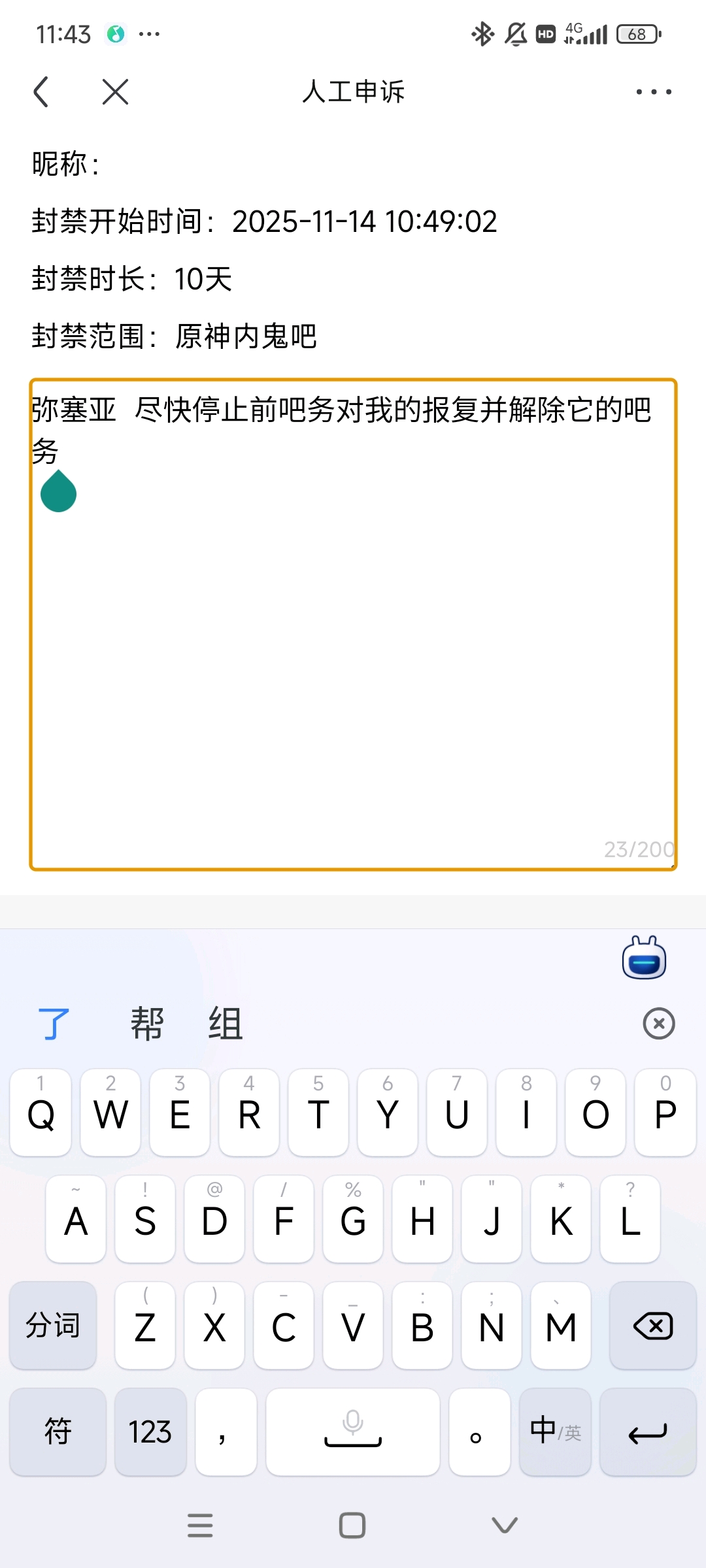Viewport: 706px width, 1568px height.
Task: Tap the 分词 key
Action: (x=53, y=1326)
